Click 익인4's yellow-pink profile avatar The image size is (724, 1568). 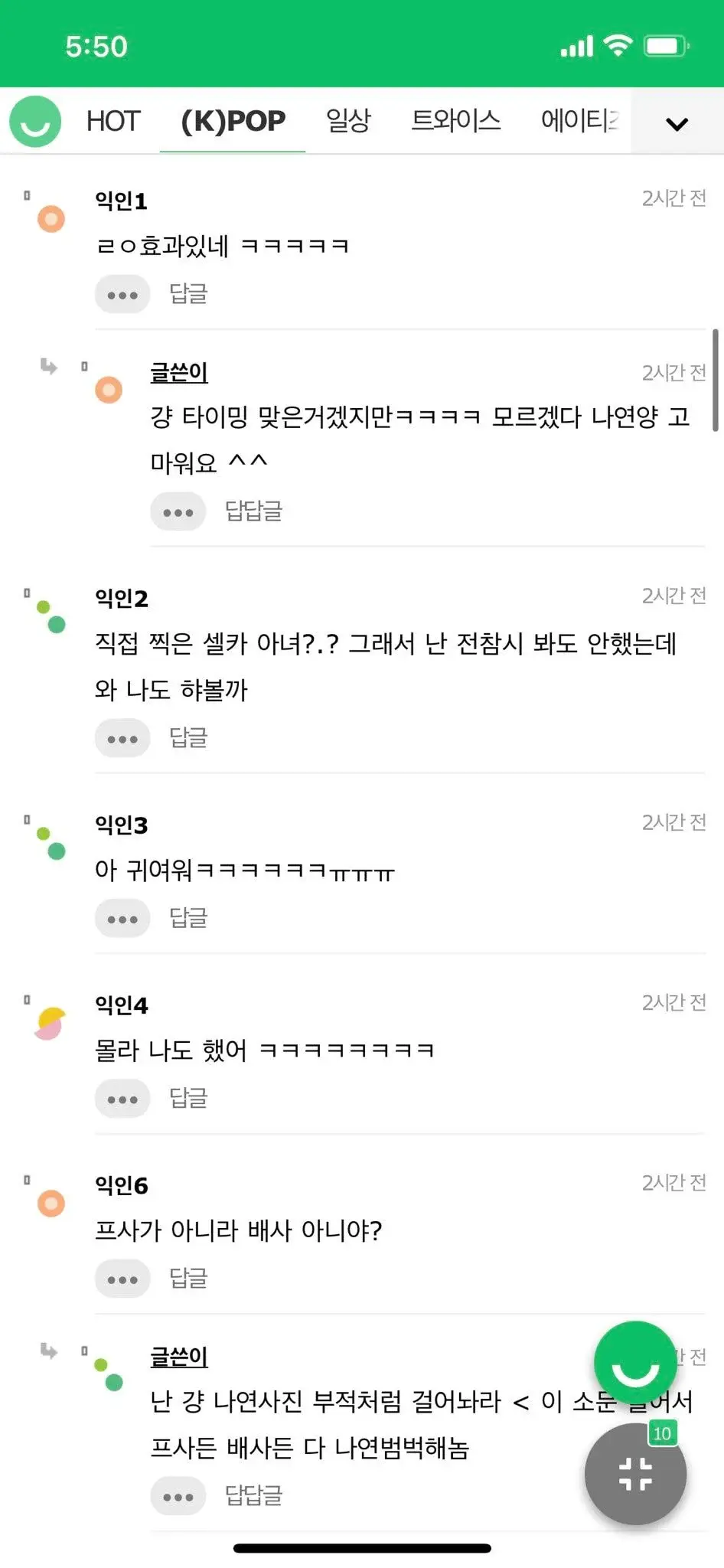point(47,1021)
